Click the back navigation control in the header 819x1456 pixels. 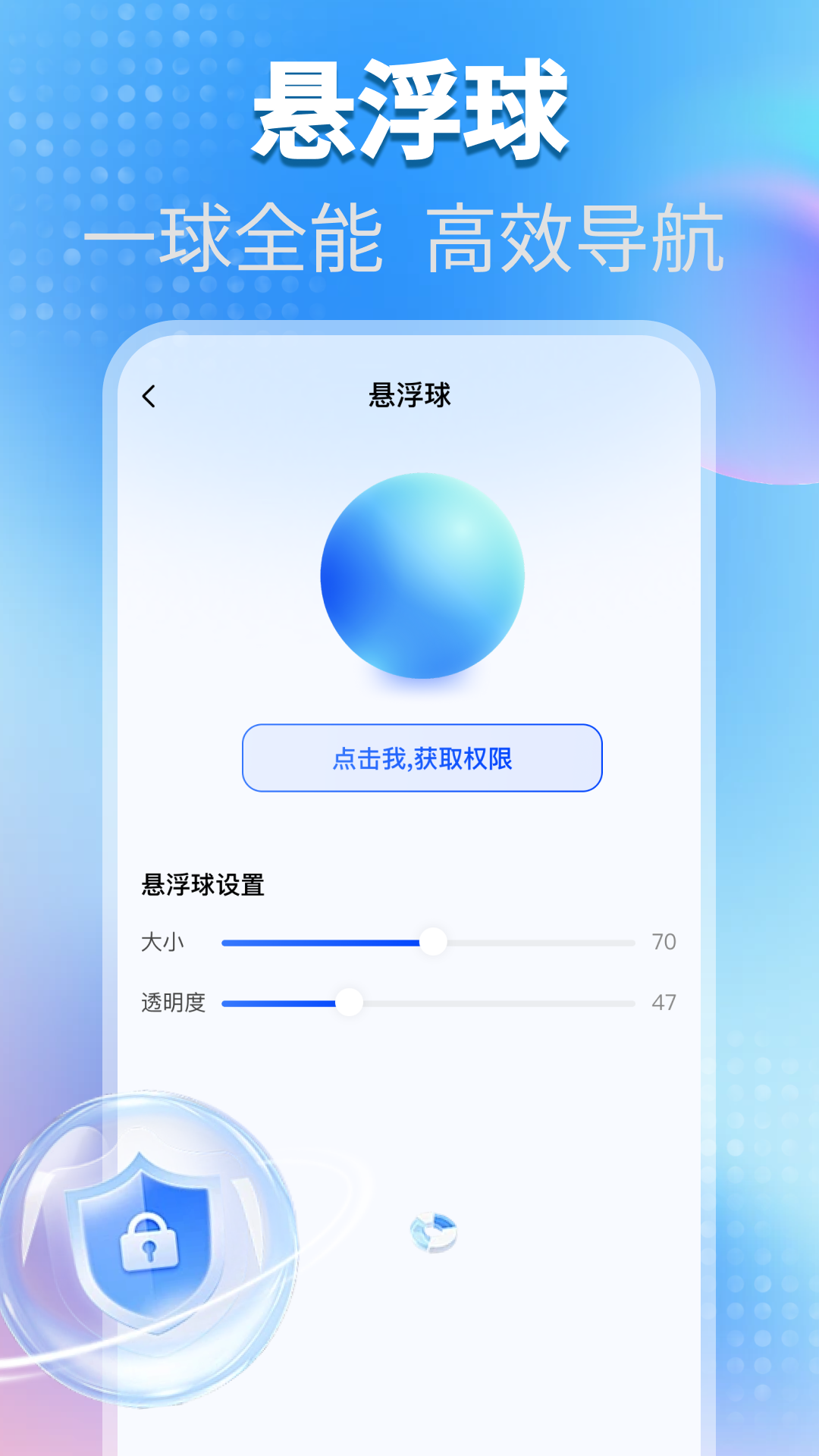[x=150, y=395]
